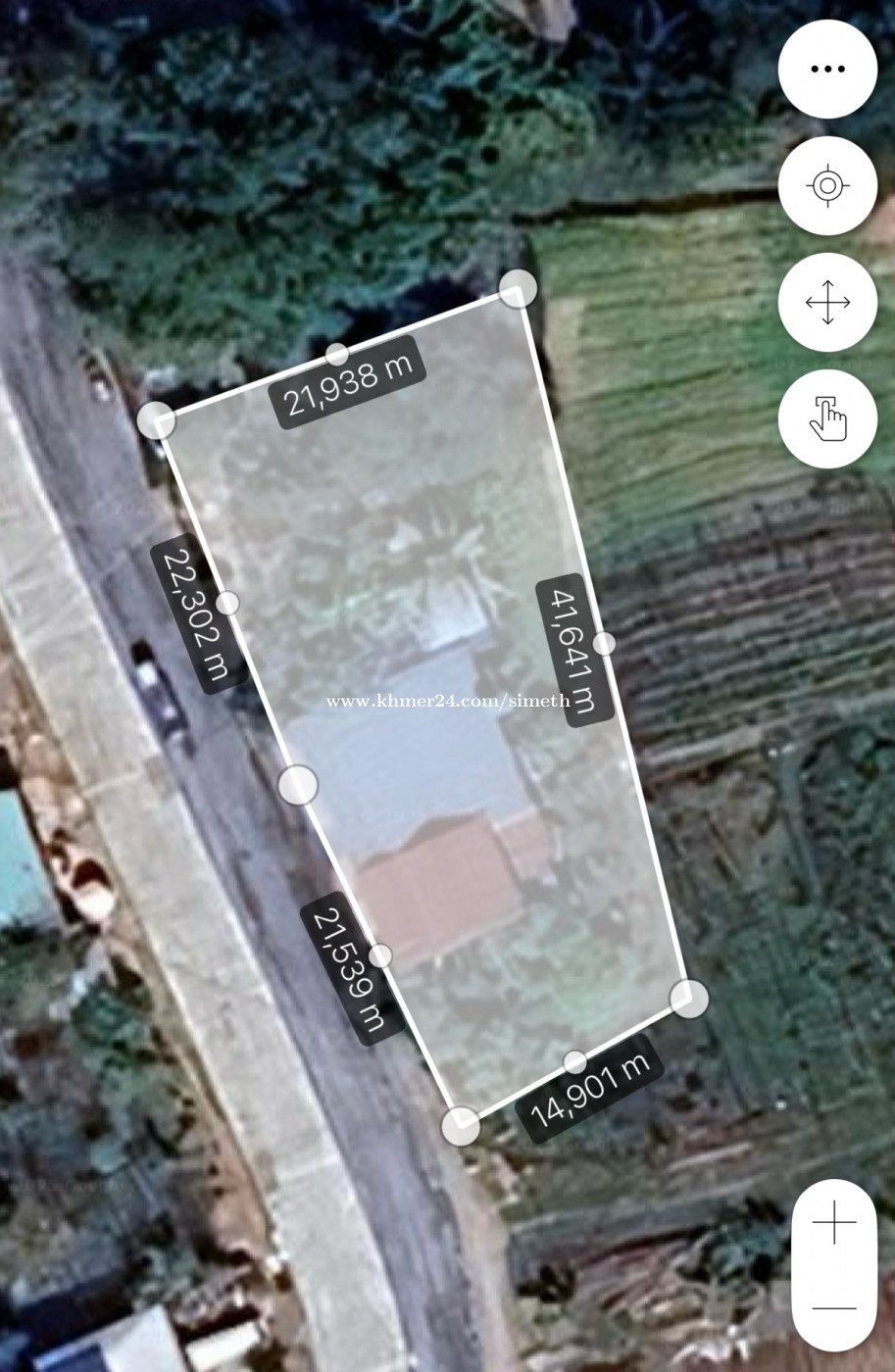Center map on current location
Screen dimensions: 895x1372
tap(827, 186)
